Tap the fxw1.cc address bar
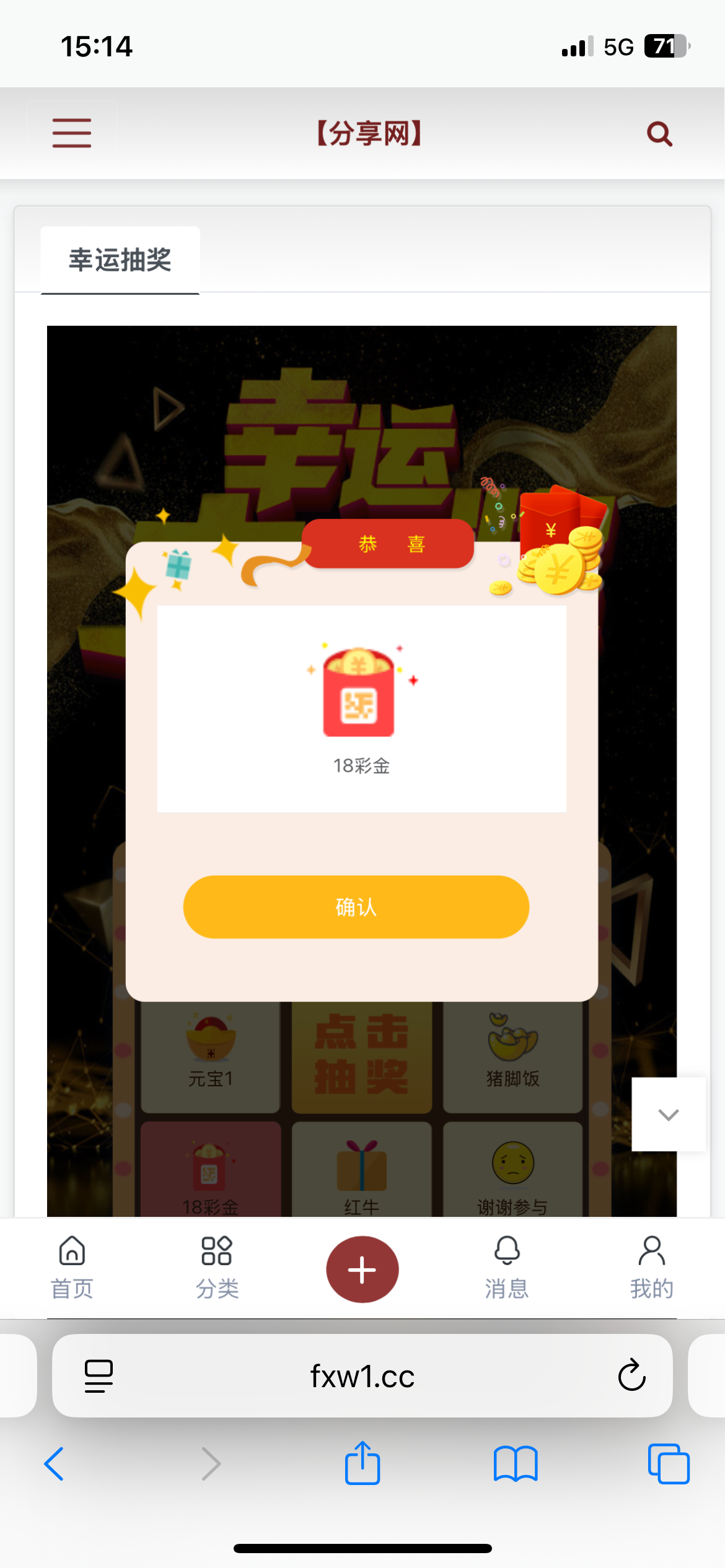This screenshot has height=1568, width=725. pos(362,1376)
